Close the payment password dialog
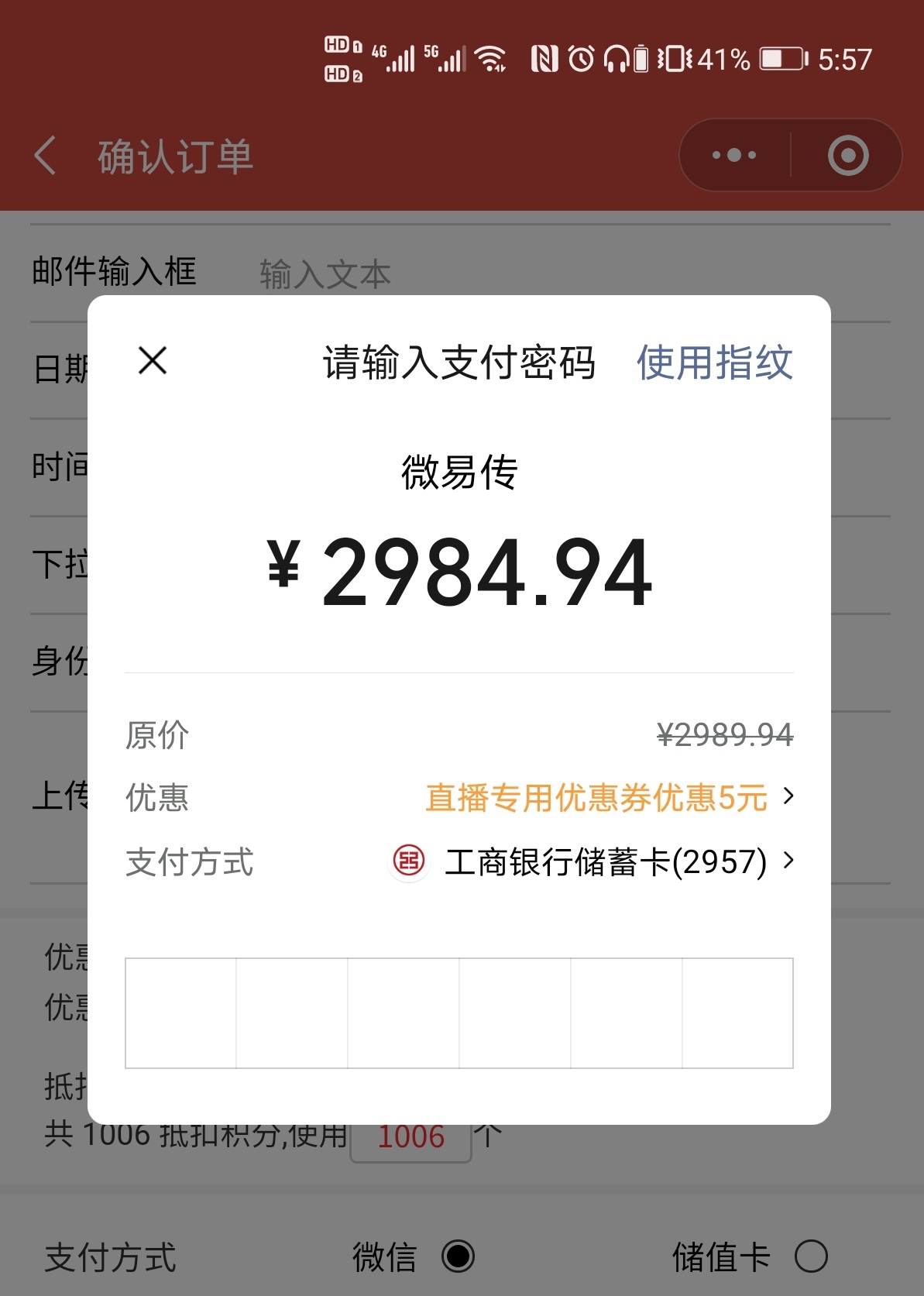Screen dimensions: 924x1296 (x=153, y=361)
